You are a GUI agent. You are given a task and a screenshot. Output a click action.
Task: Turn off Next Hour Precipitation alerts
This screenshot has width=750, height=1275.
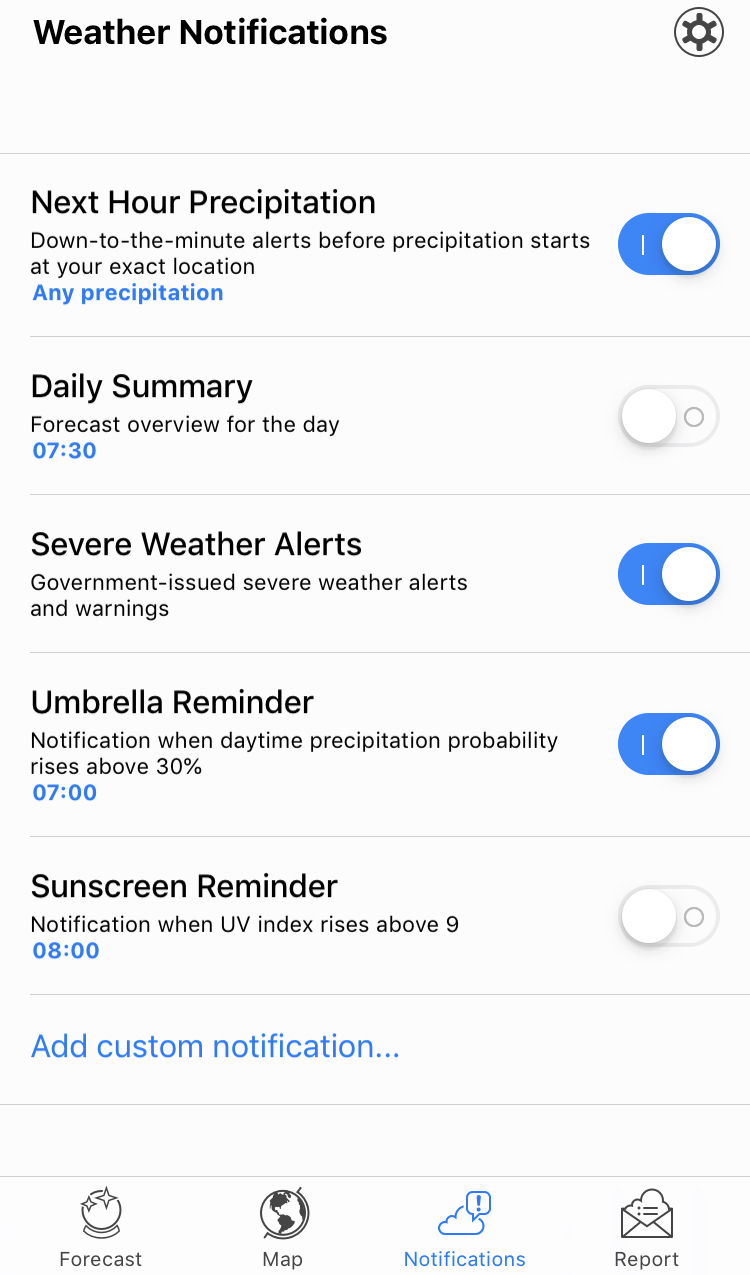(669, 244)
